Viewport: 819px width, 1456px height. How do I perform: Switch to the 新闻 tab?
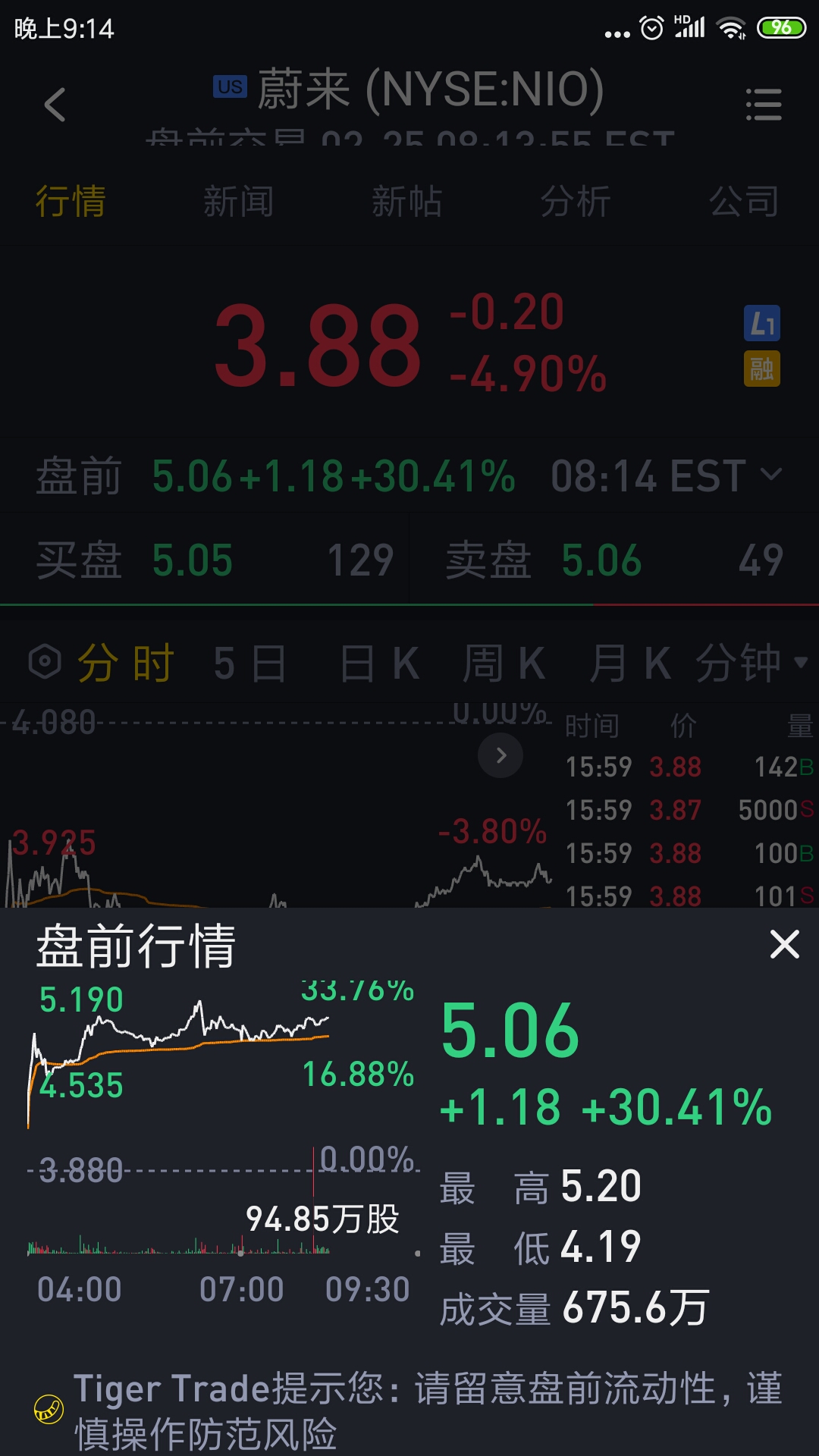[x=238, y=202]
